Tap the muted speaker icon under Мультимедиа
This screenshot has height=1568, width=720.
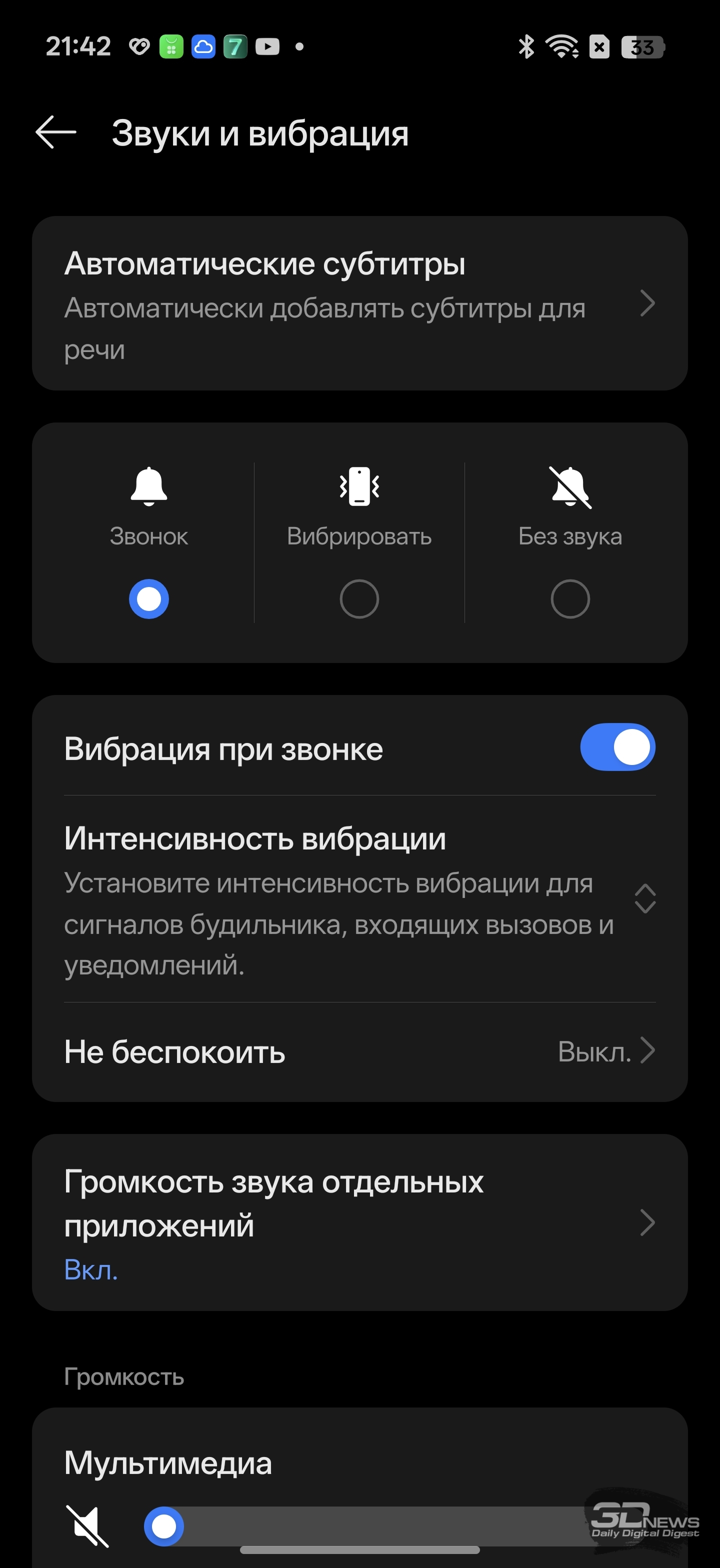87,1526
